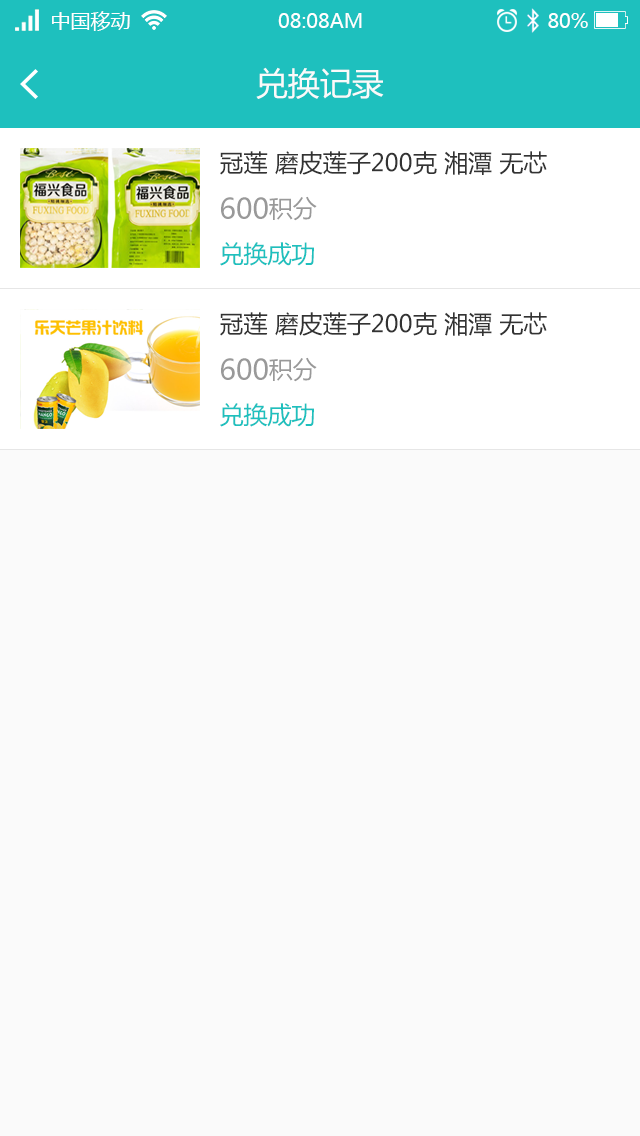
Task: Open the record with the 福兴食品 image
Action: pyautogui.click(x=110, y=208)
